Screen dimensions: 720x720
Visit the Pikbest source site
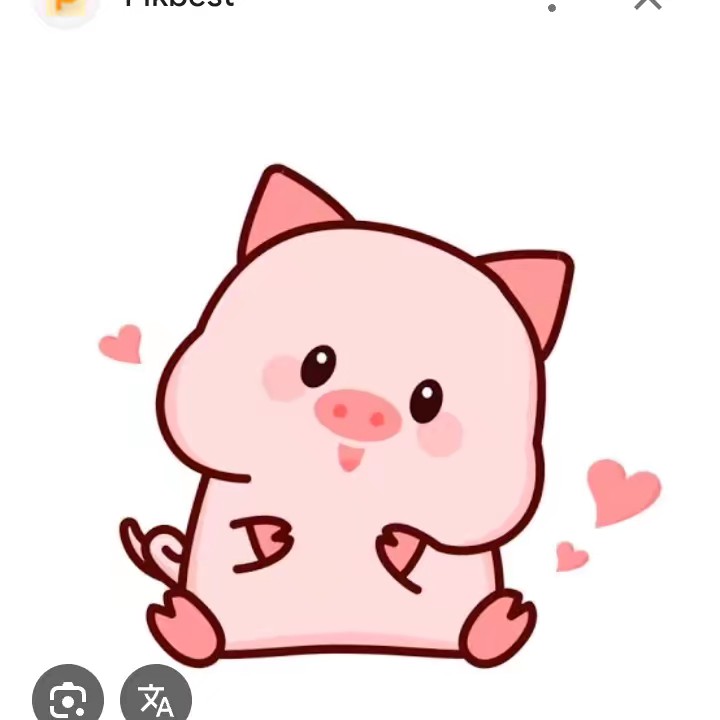(179, 4)
